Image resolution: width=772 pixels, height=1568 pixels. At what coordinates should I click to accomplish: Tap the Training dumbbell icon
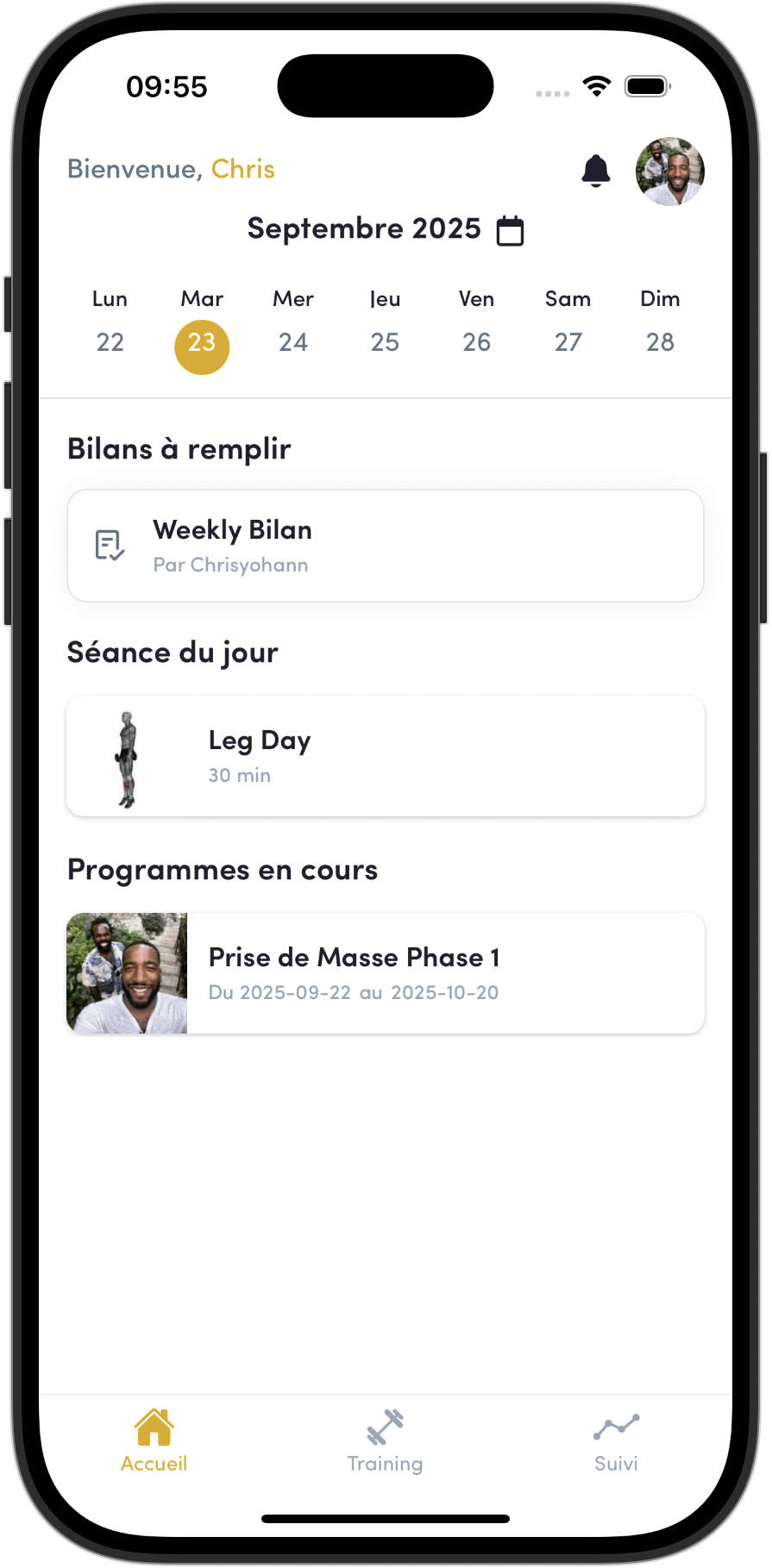click(385, 1428)
